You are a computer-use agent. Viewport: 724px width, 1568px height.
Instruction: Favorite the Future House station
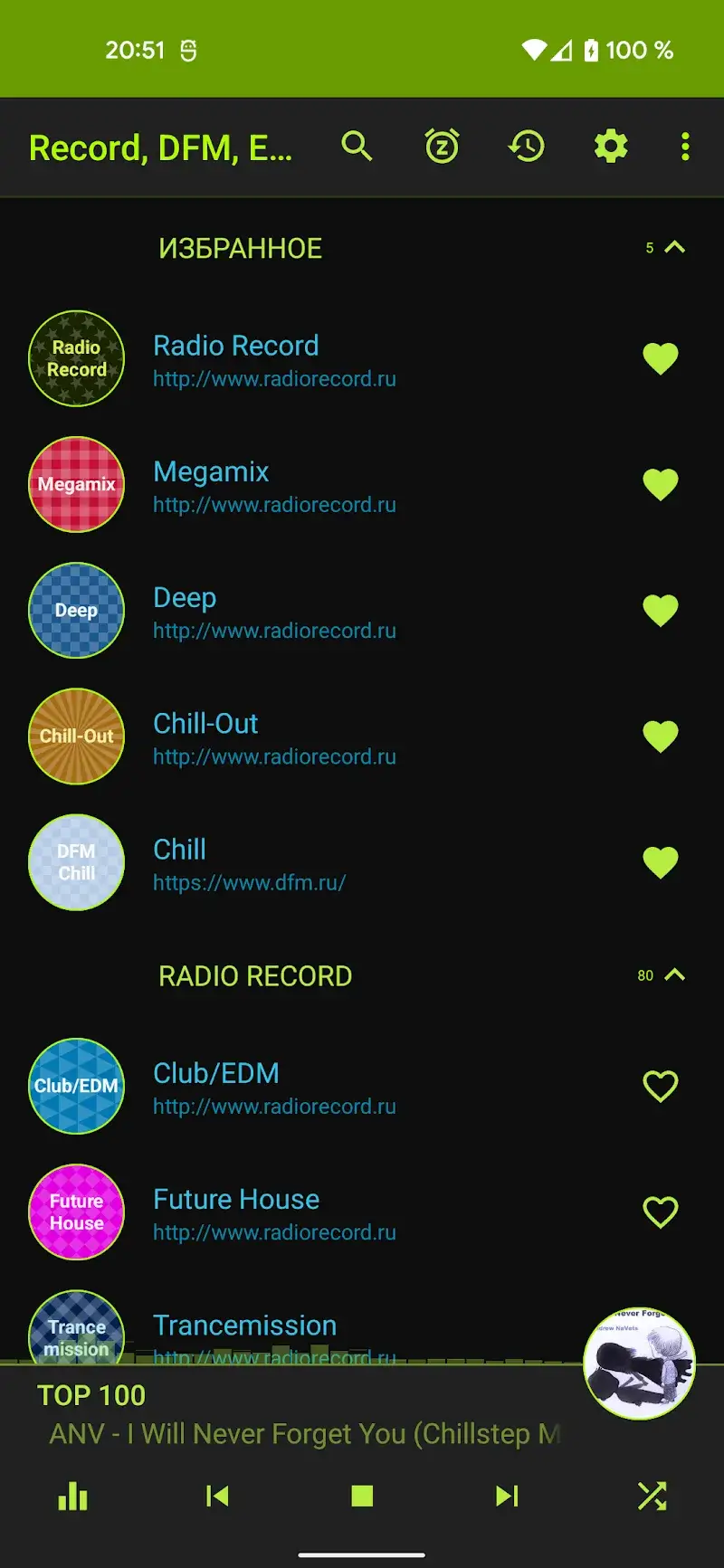pos(661,1212)
